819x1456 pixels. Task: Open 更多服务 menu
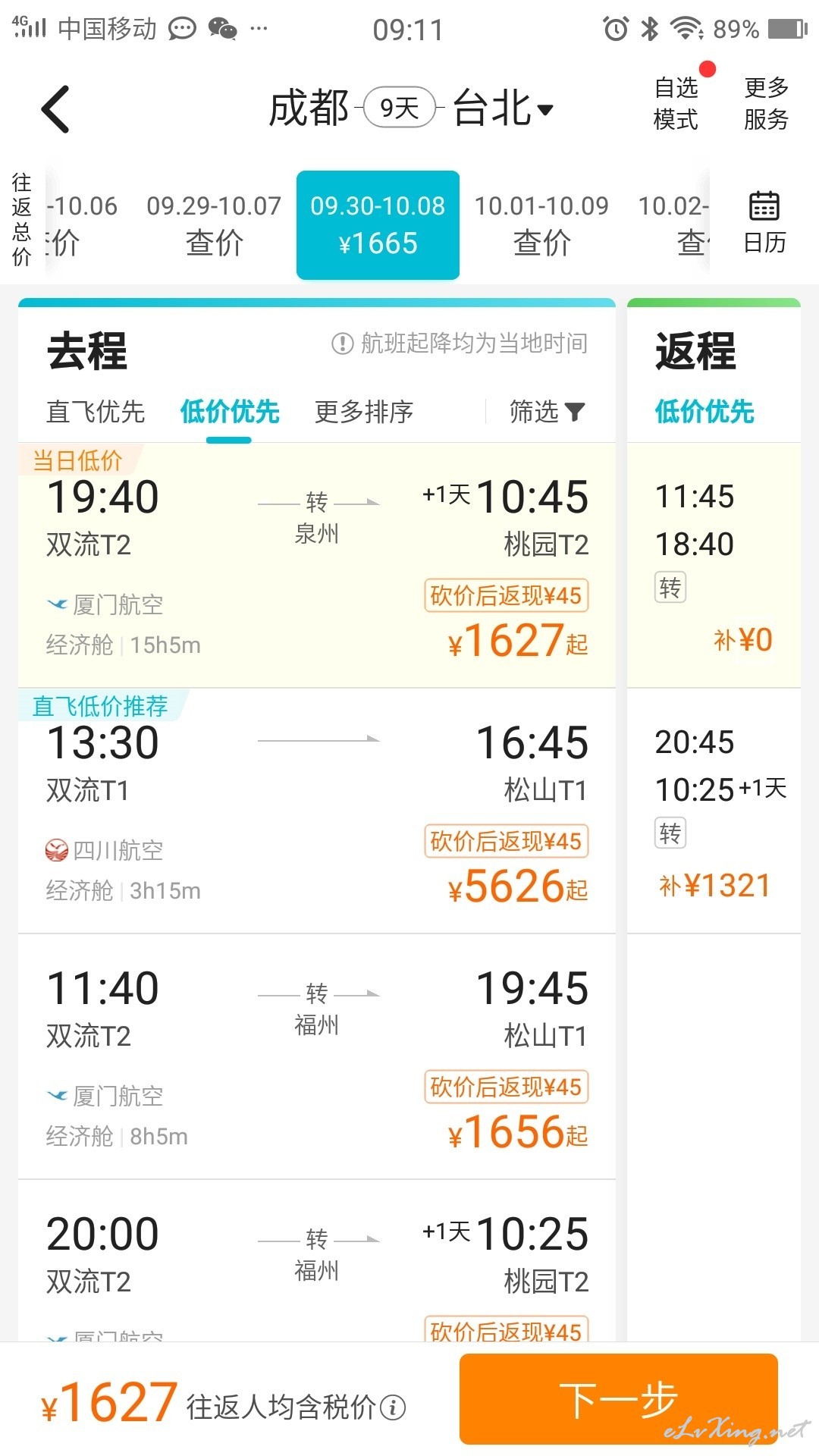tap(766, 104)
